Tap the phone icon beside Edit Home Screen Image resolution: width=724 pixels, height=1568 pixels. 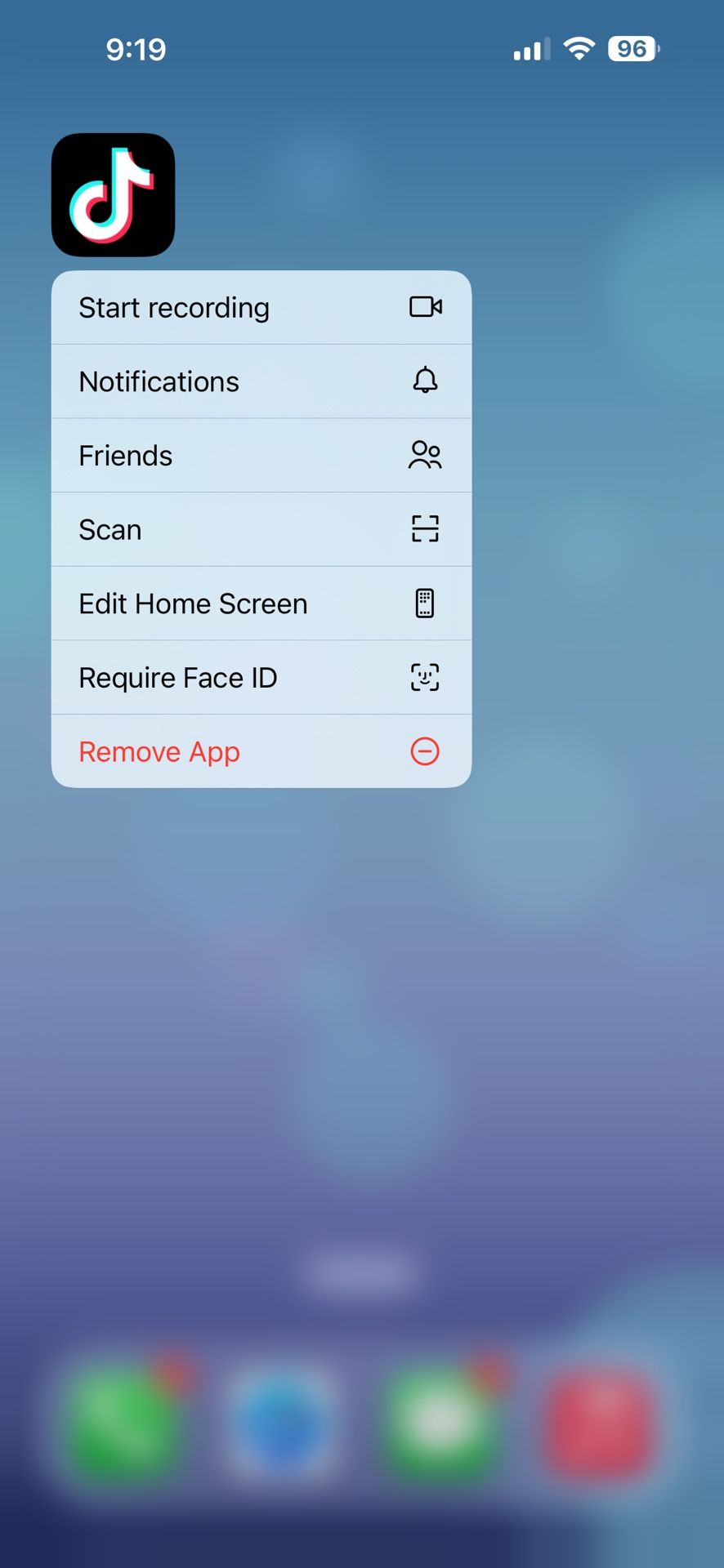tap(425, 603)
